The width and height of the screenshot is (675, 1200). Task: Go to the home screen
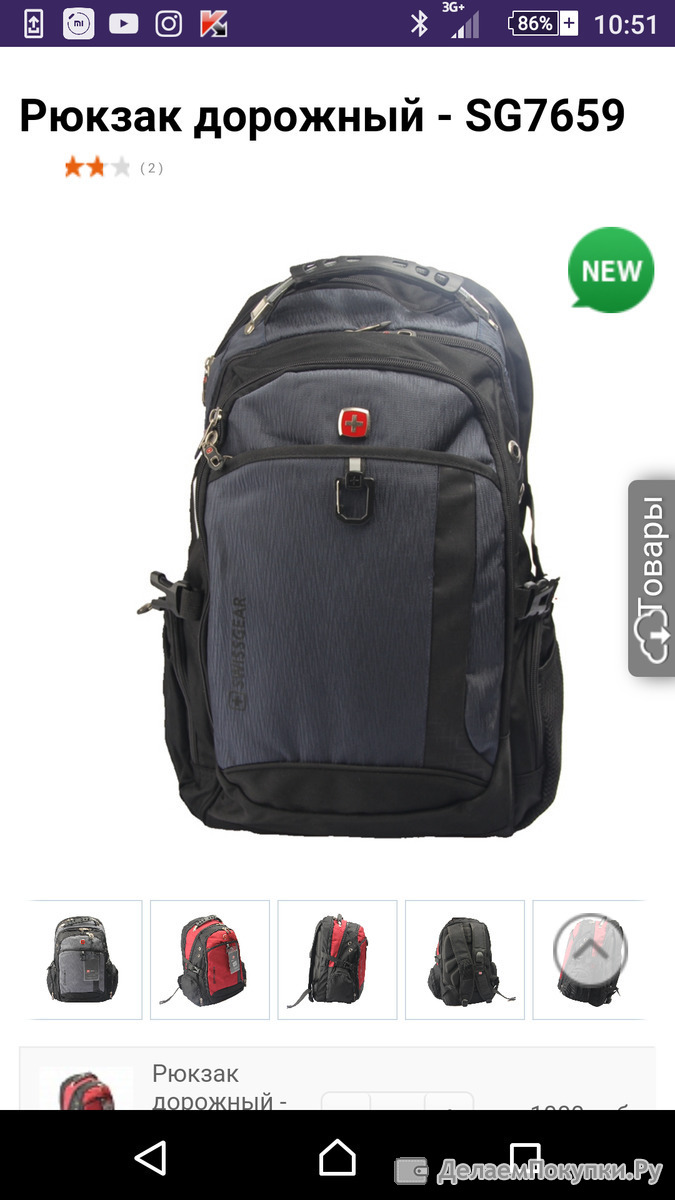coord(337,1158)
